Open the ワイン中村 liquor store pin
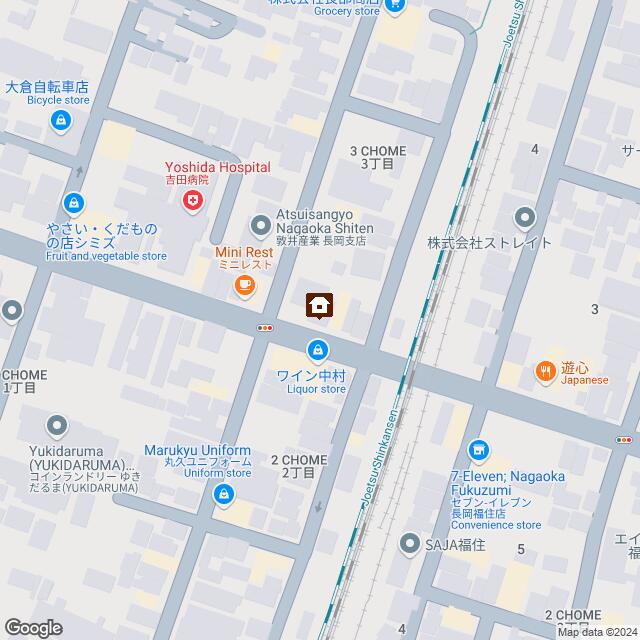This screenshot has width=640, height=640. coord(317,350)
